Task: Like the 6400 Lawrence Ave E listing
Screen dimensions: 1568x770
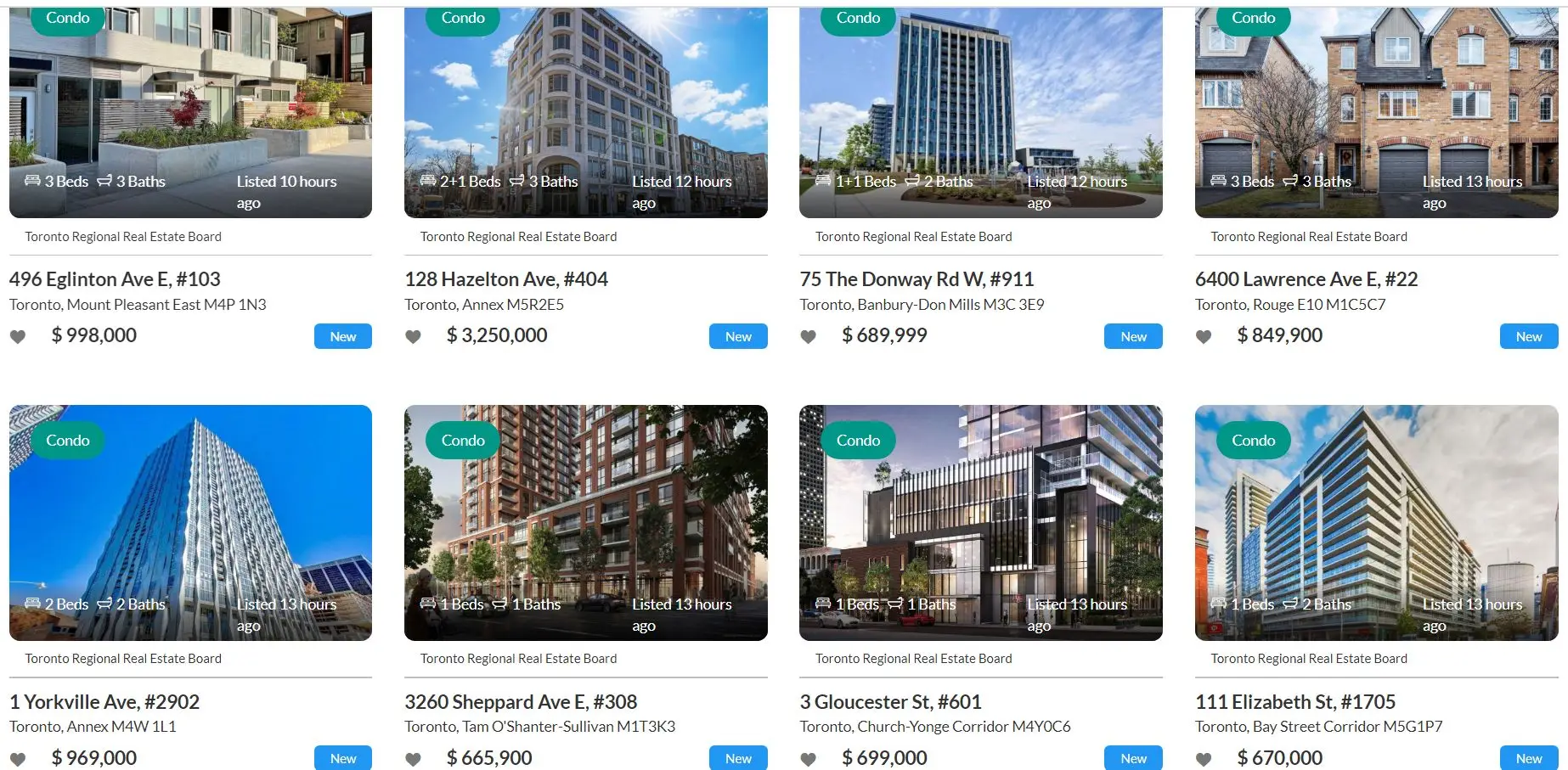Action: click(1204, 337)
